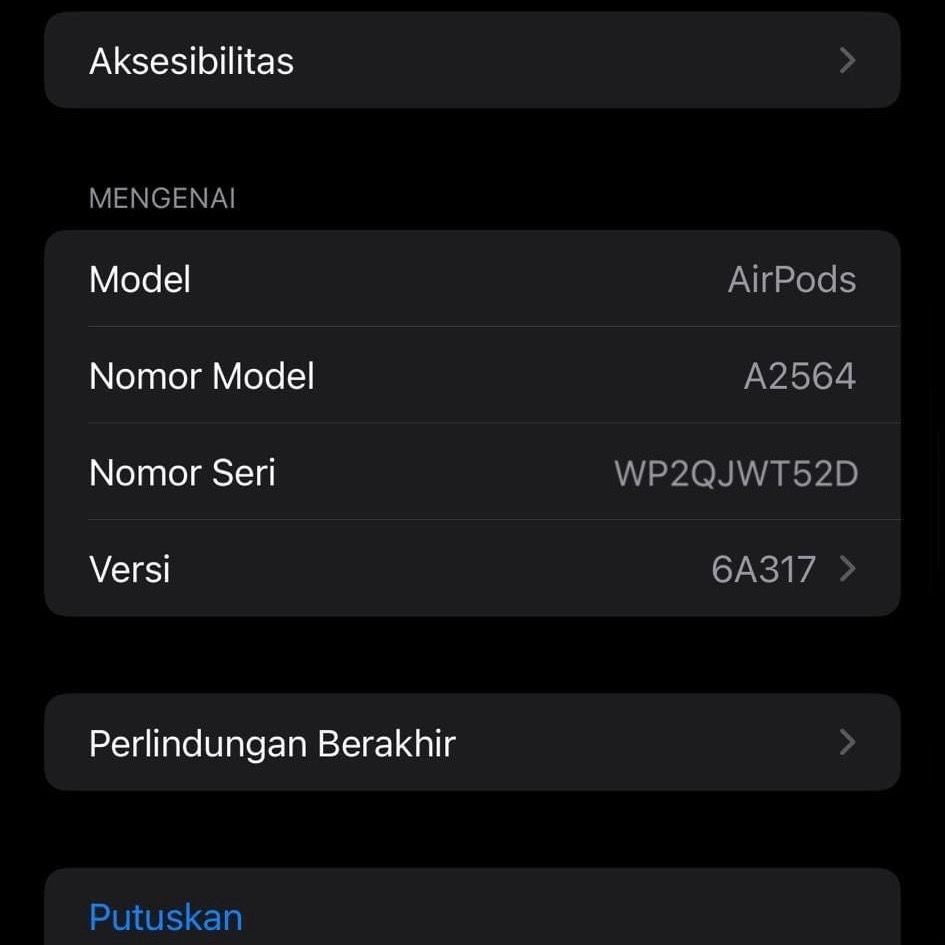The width and height of the screenshot is (945, 945).
Task: Open the Aksesibilitas settings row
Action: 471,61
